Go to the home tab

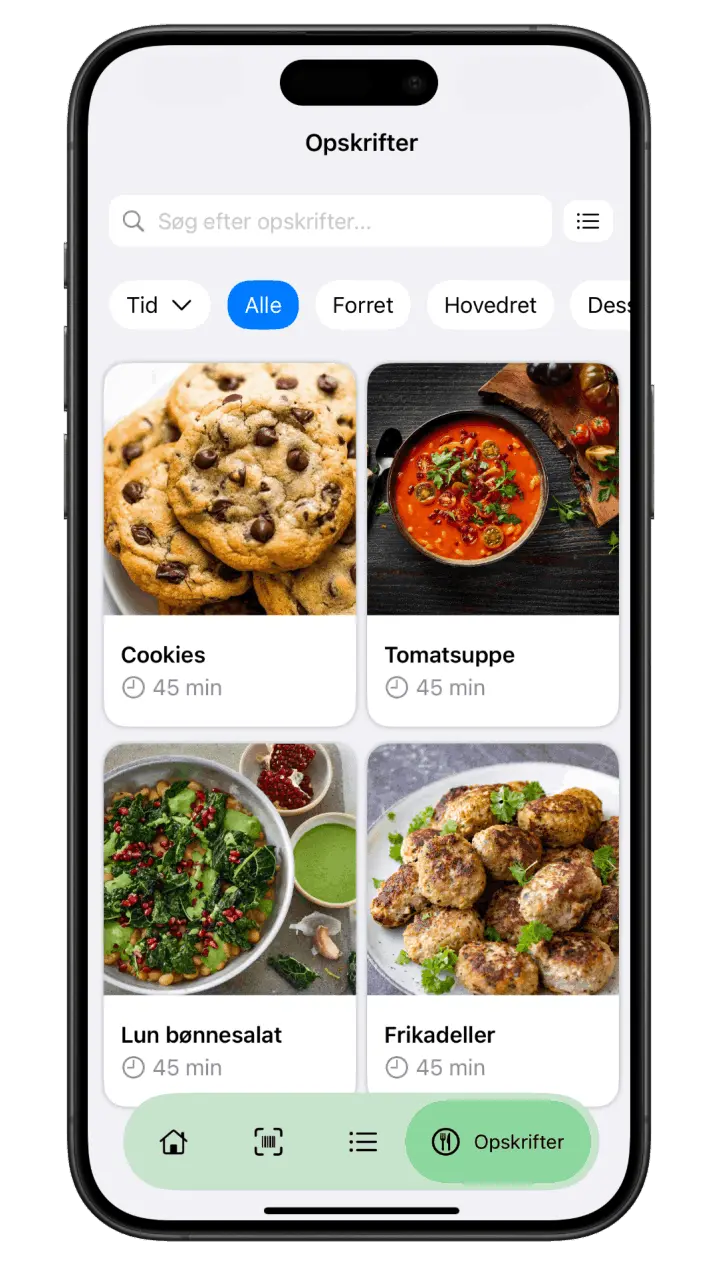click(173, 1142)
